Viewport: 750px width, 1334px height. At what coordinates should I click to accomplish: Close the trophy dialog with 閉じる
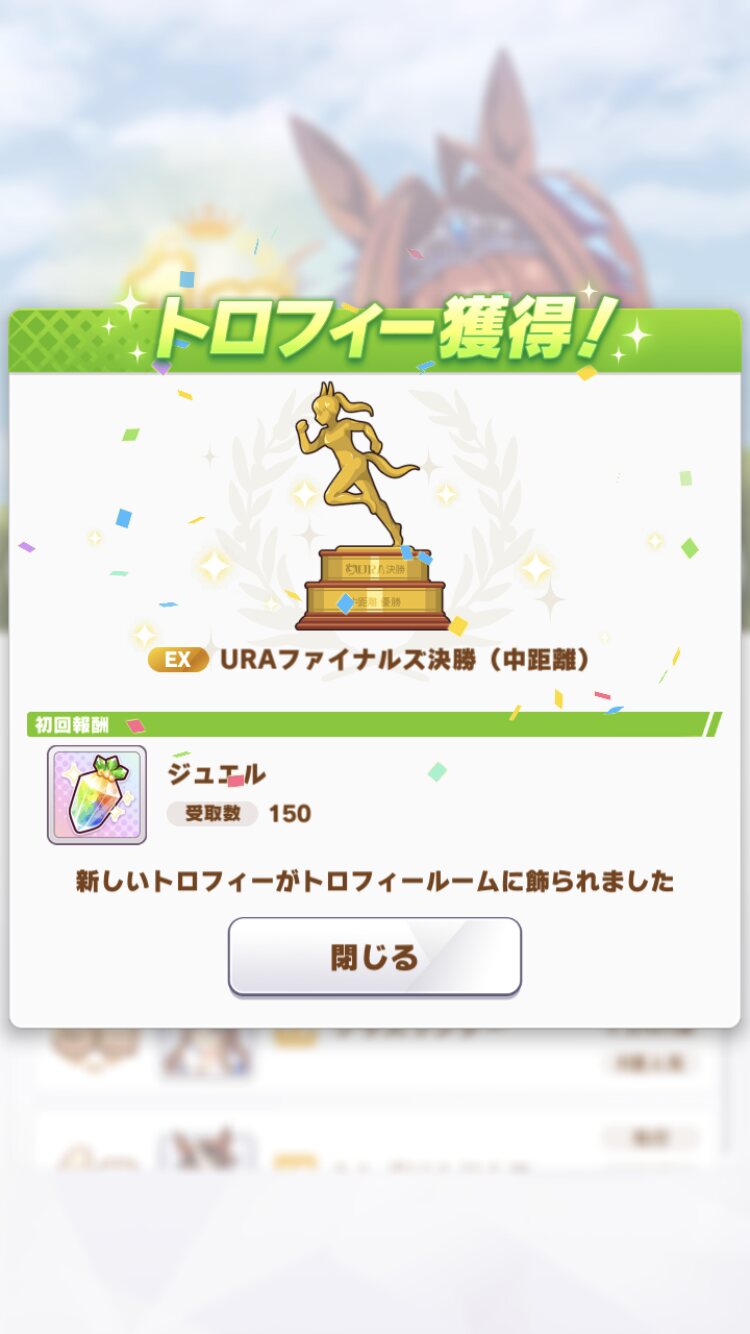pos(375,957)
